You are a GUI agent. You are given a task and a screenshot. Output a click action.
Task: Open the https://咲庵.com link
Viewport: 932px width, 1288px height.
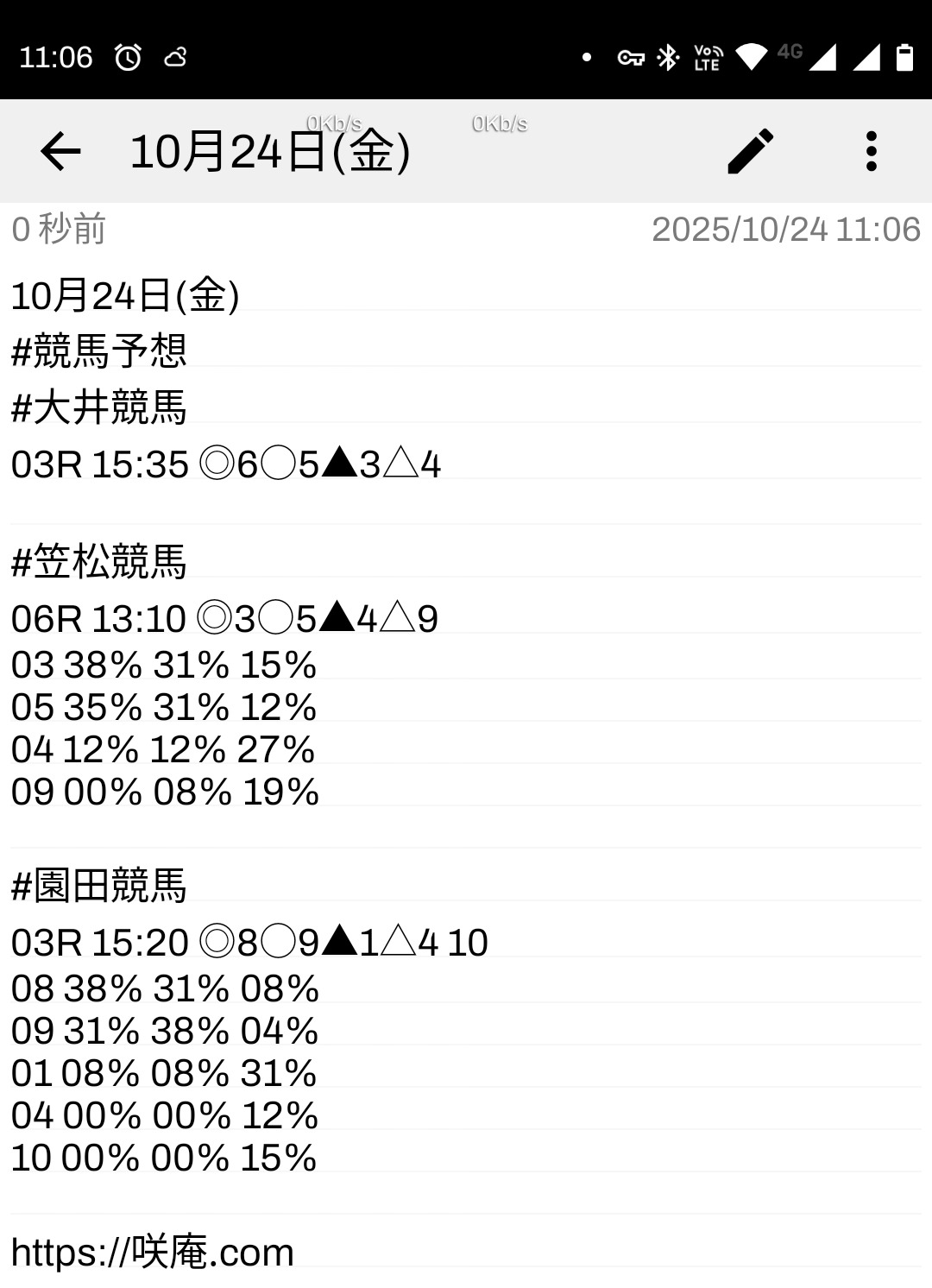coord(153,1253)
